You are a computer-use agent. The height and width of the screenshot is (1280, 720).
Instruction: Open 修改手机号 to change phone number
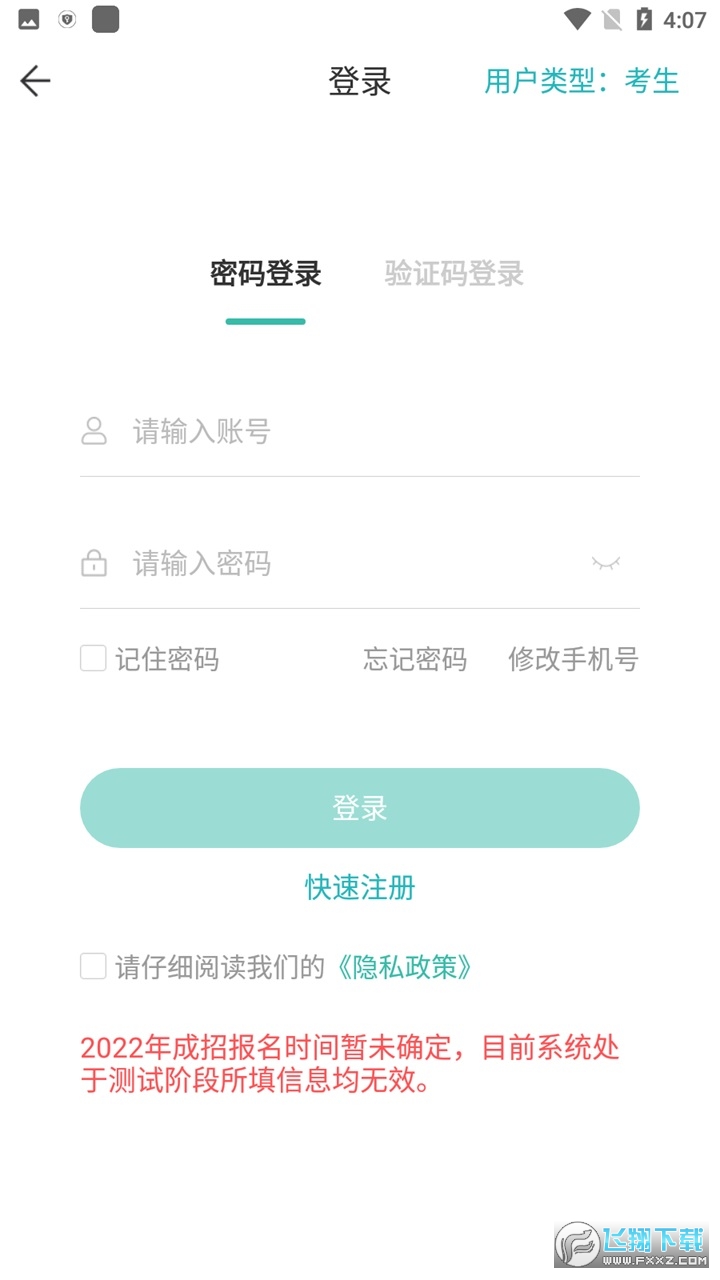point(573,659)
